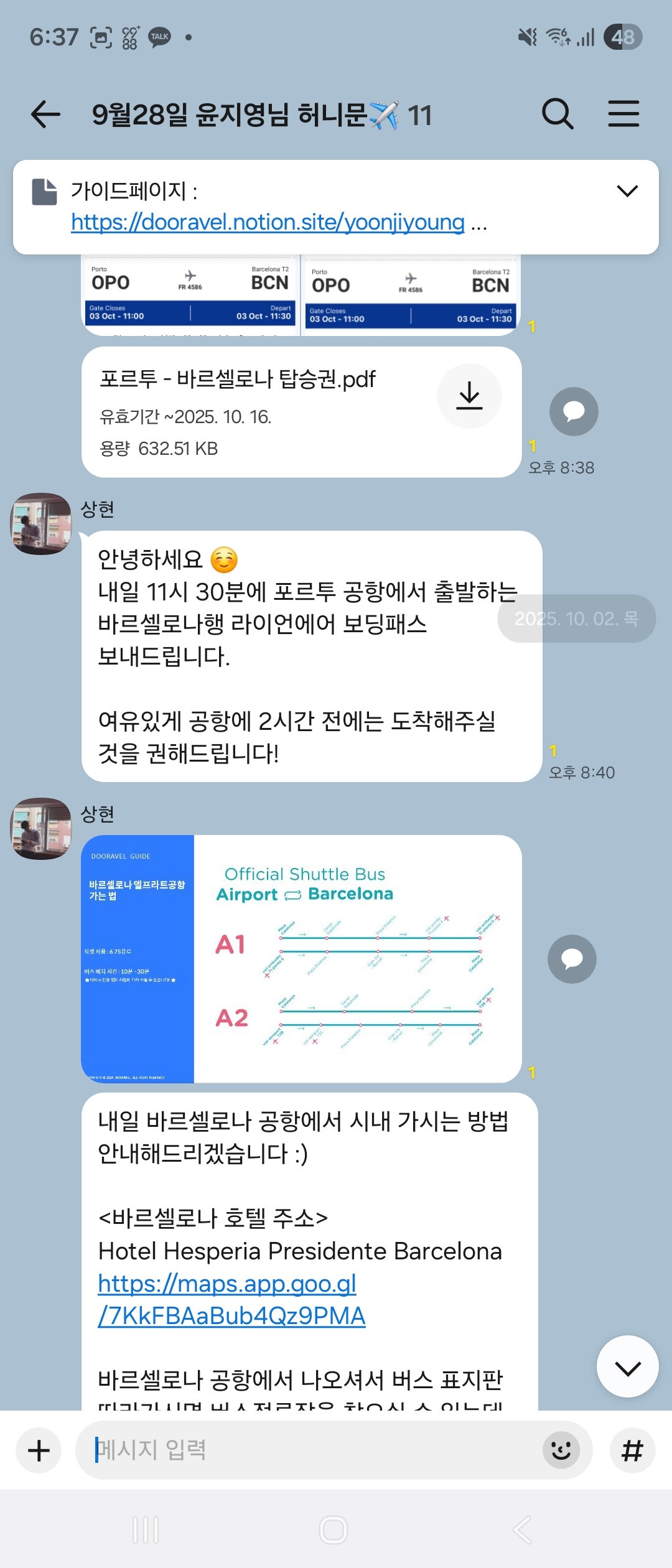Focus the 메시지 입력 field
The image size is (672, 1568).
(311, 1450)
